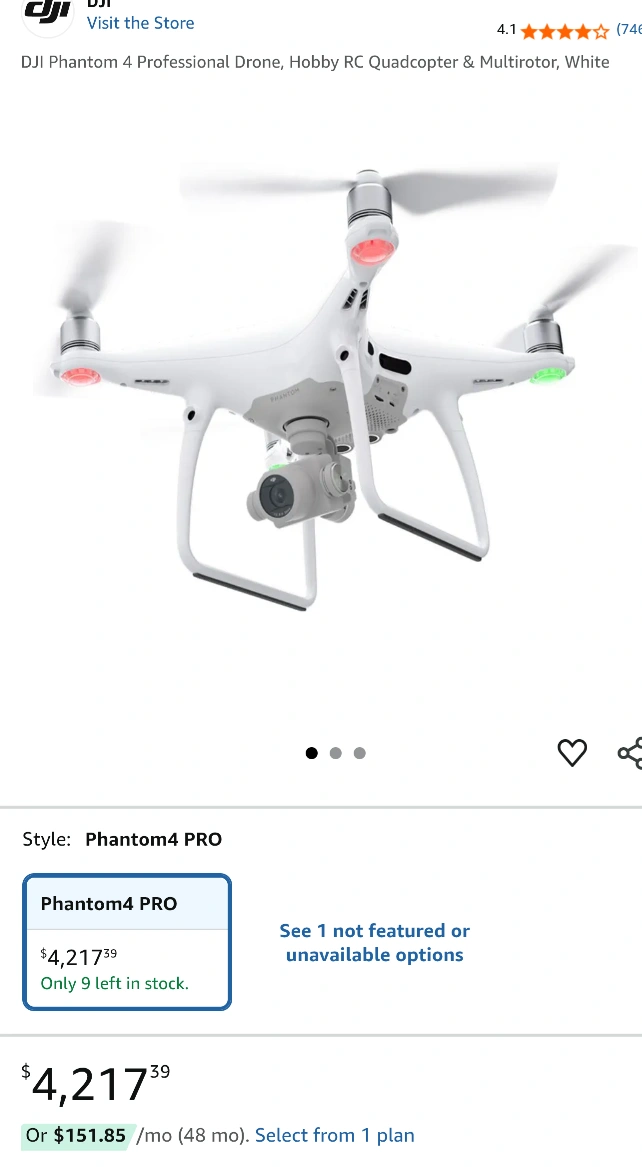Open the drone product image

320,400
